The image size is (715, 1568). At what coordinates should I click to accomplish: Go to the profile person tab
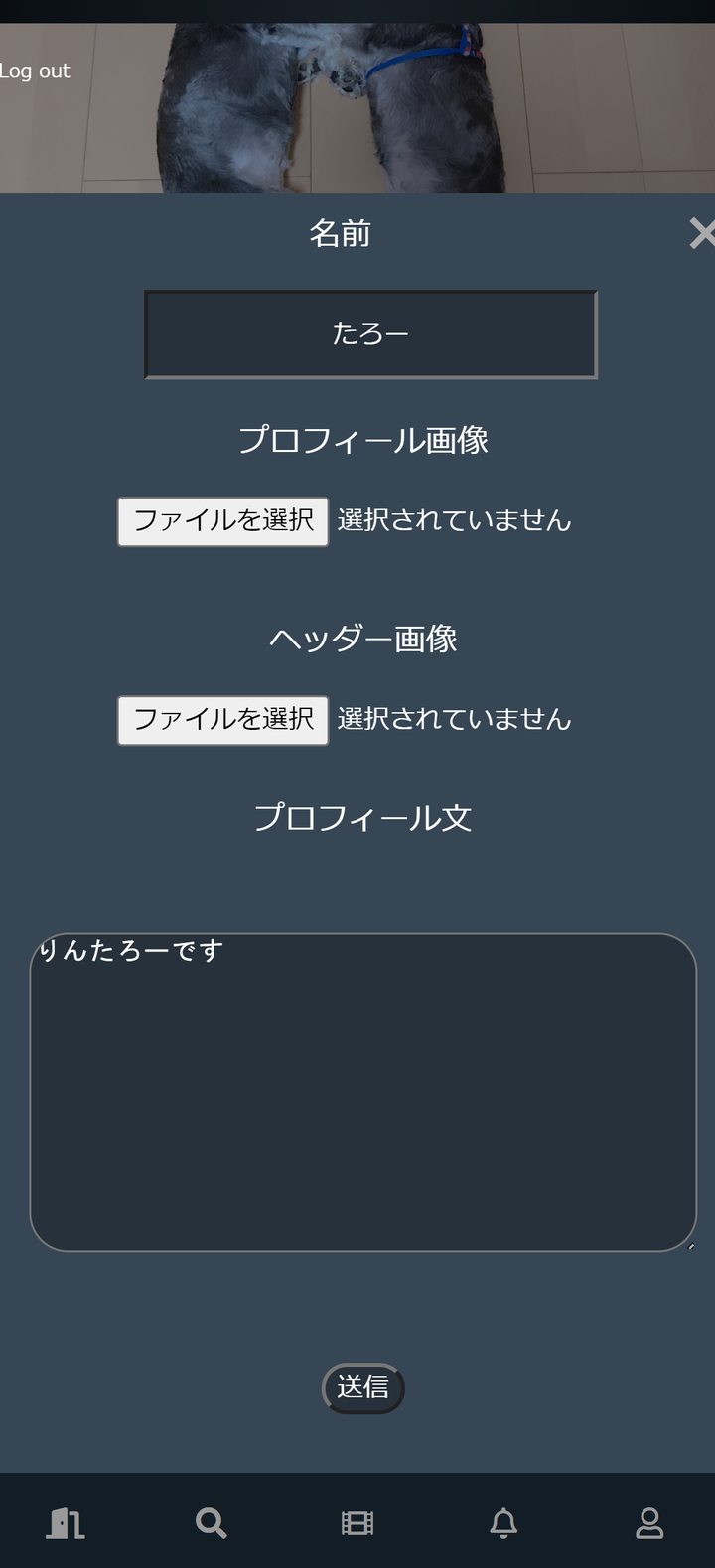pos(649,1522)
